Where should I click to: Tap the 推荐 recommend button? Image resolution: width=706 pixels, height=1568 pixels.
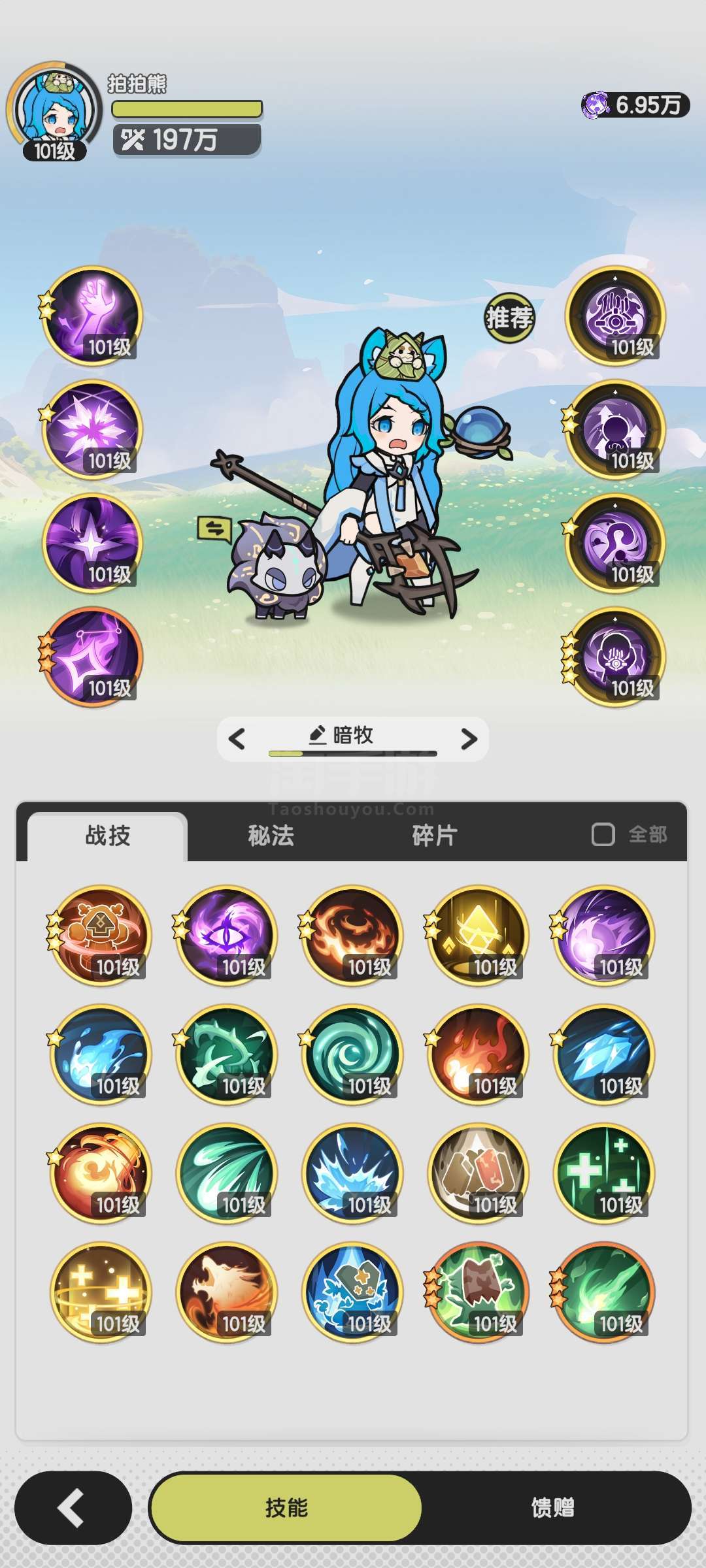509,318
